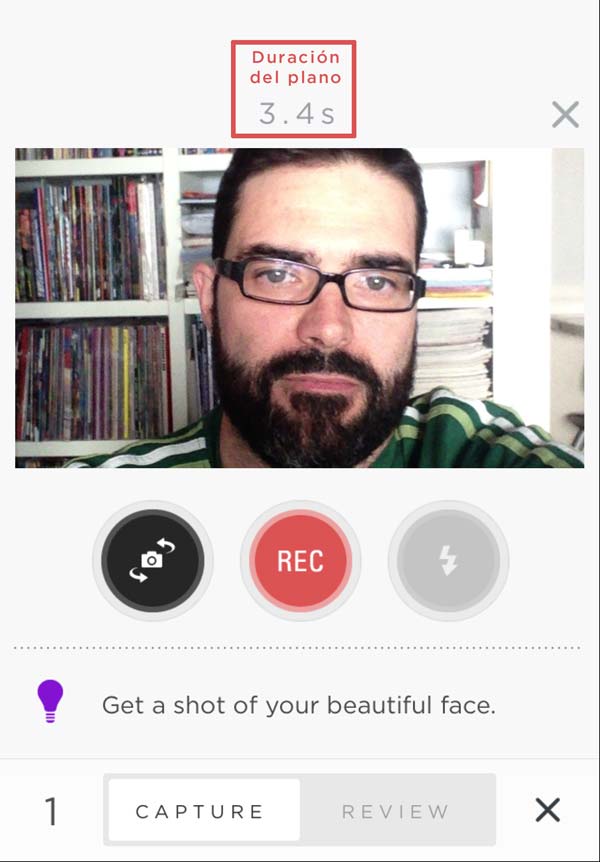Switch to the Review tab

coord(396,811)
